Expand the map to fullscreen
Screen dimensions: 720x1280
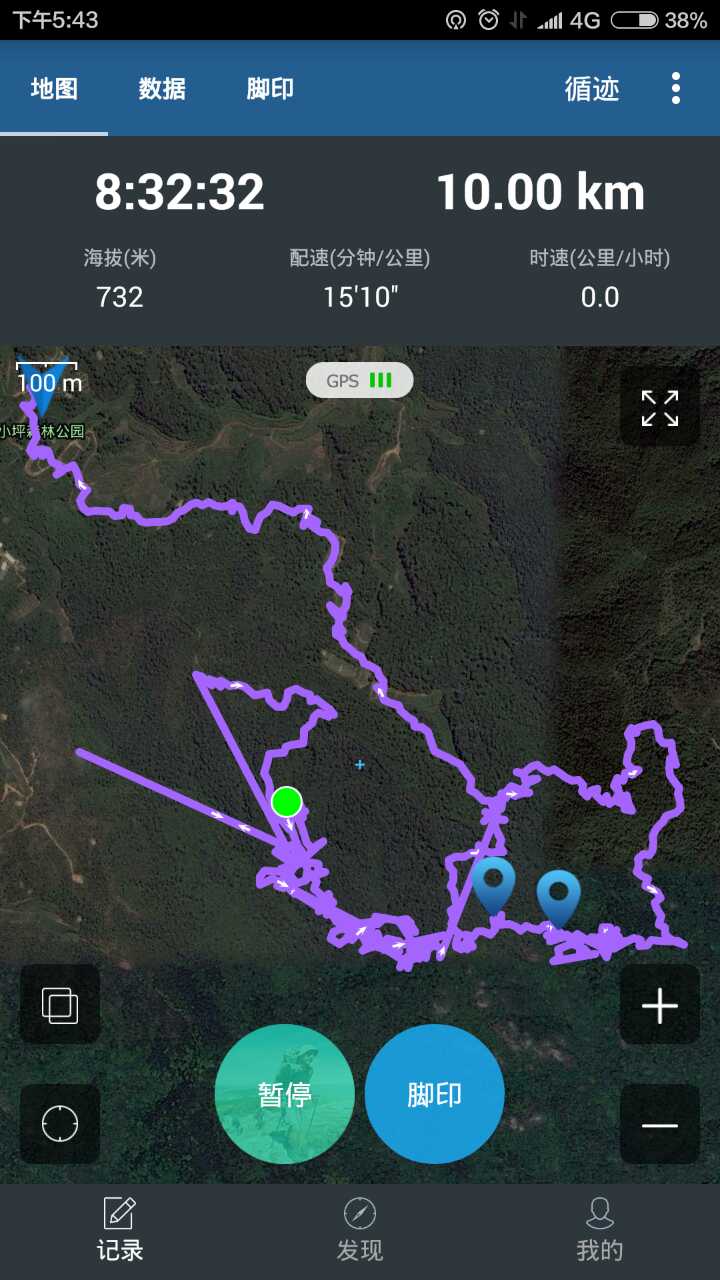[x=660, y=408]
